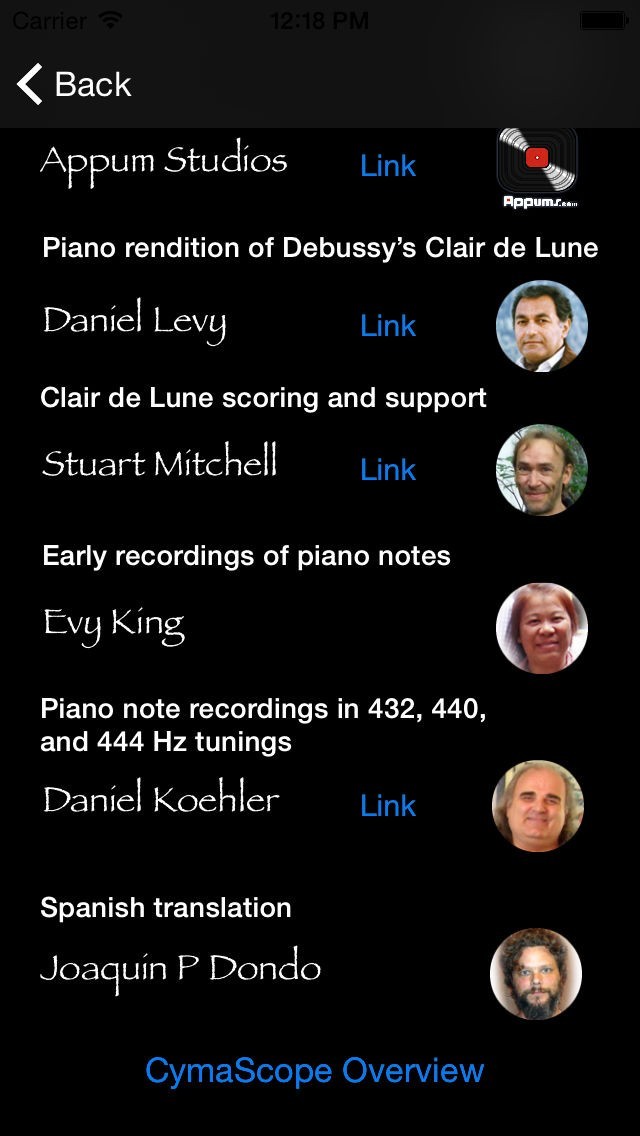Follow the Link beside Stuart Mitchell

[x=388, y=470]
